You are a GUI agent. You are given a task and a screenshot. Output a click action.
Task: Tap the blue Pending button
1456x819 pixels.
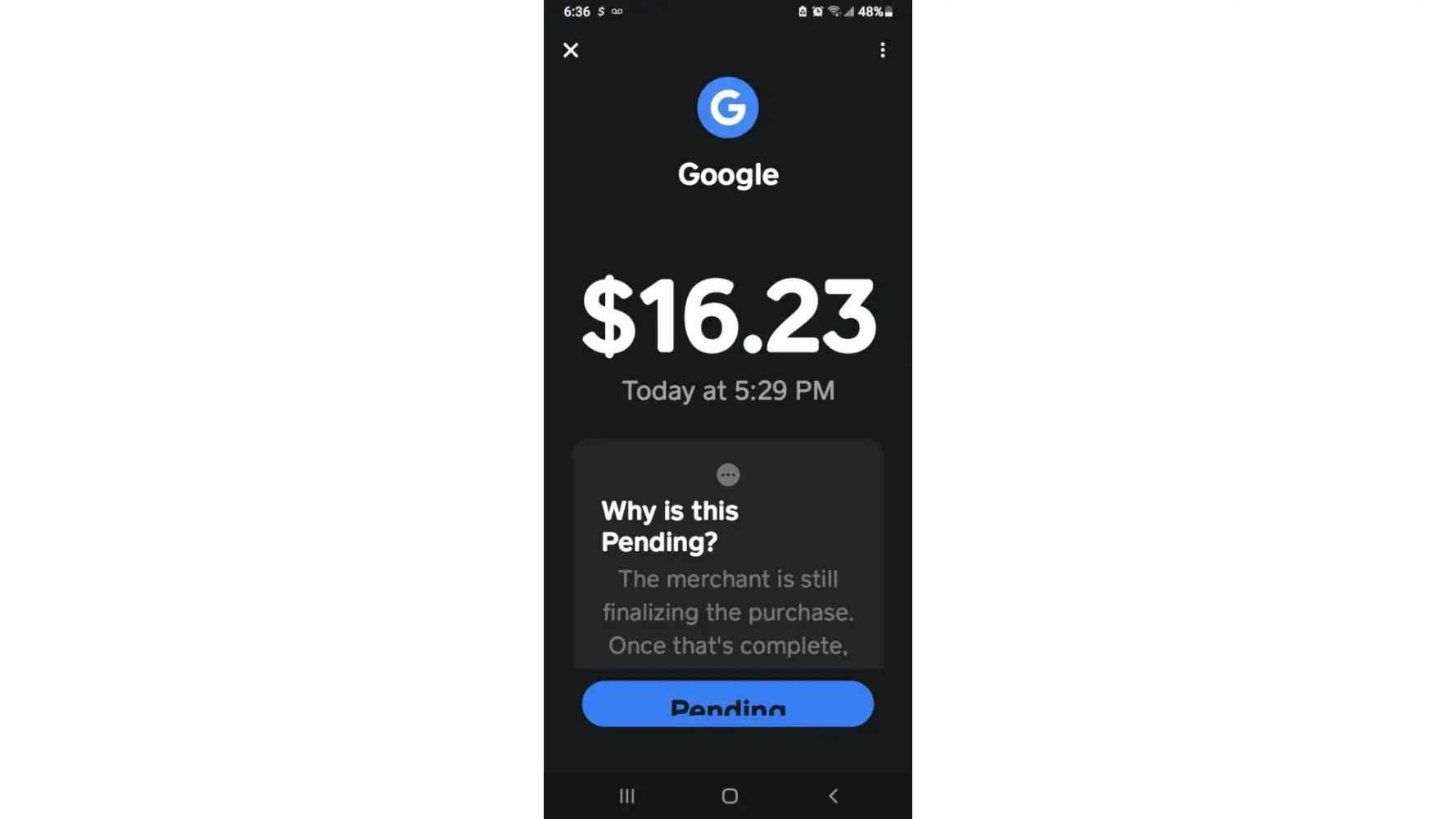point(727,704)
